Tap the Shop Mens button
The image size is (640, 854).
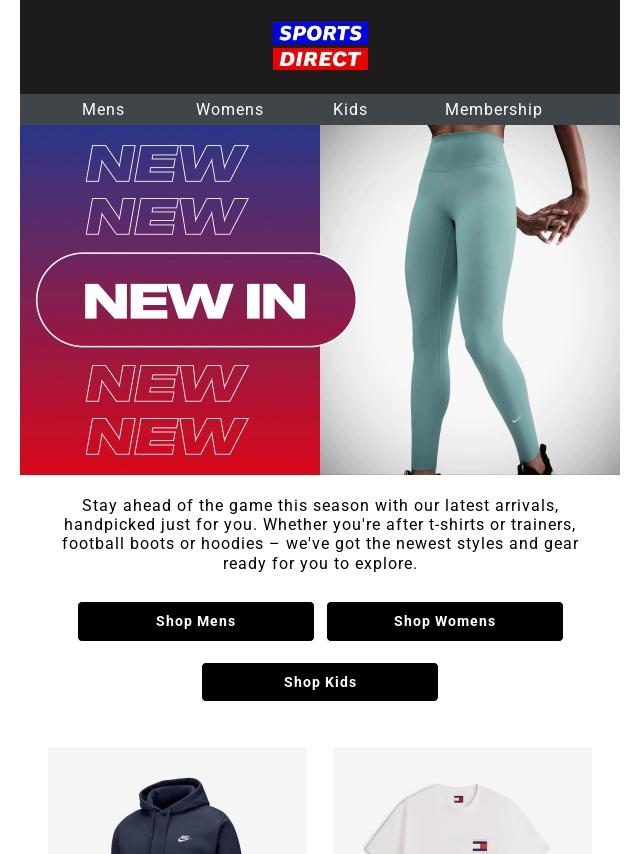pyautogui.click(x=196, y=621)
